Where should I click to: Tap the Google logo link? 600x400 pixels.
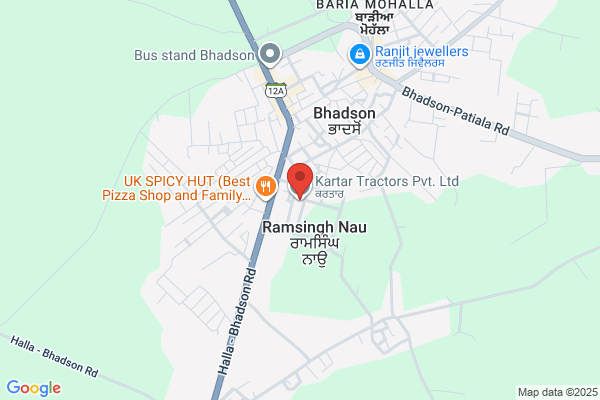[34, 388]
